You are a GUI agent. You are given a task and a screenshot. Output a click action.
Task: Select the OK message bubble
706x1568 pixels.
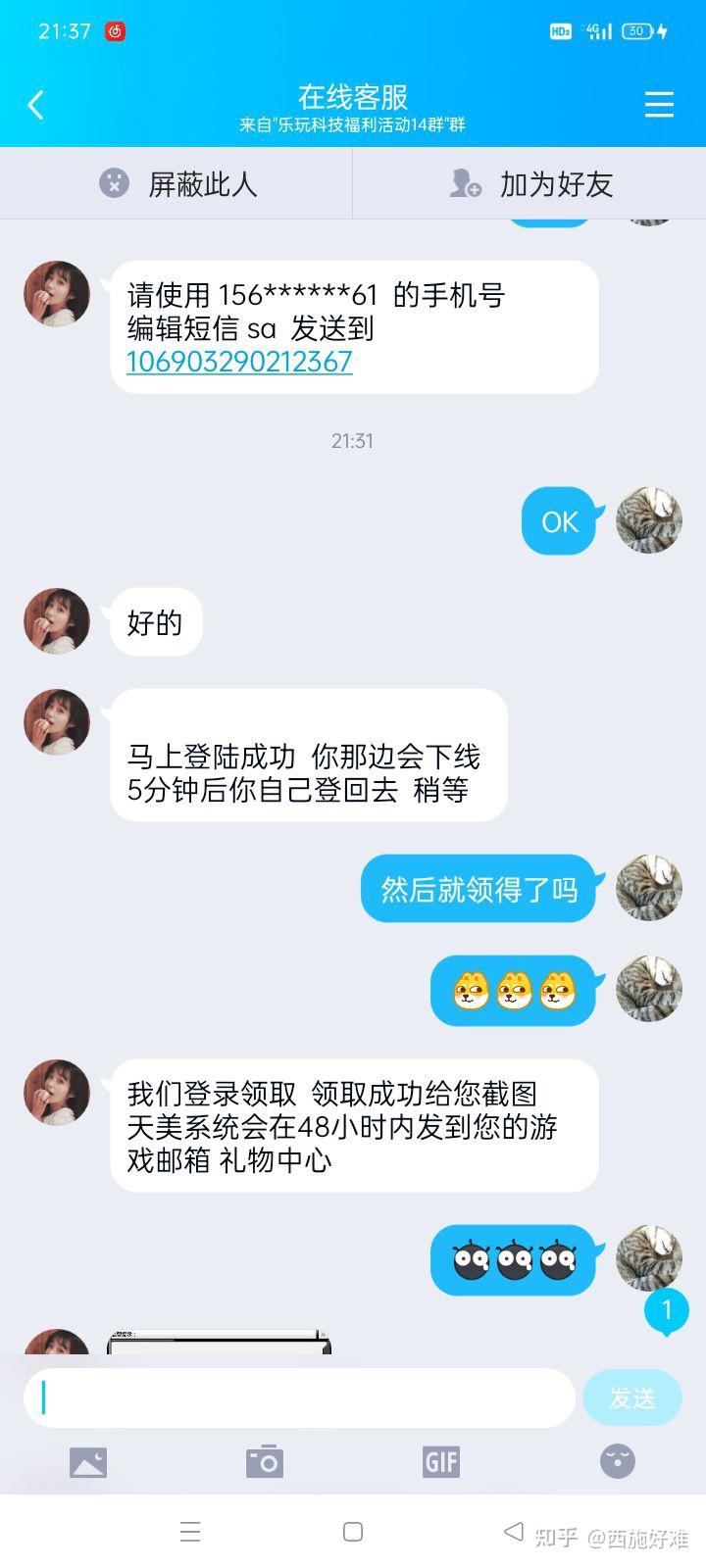coord(559,521)
